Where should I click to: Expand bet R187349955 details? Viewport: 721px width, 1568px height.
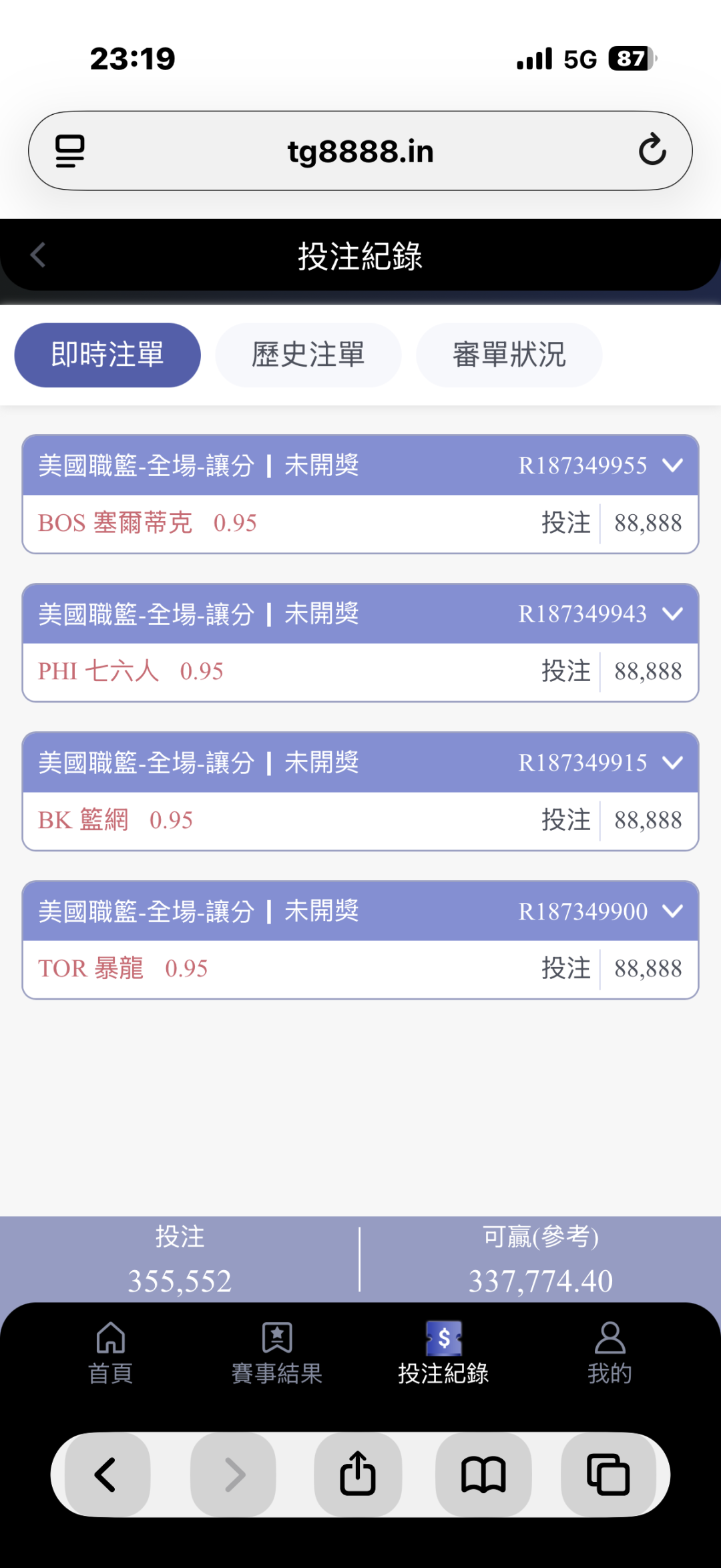click(x=673, y=465)
